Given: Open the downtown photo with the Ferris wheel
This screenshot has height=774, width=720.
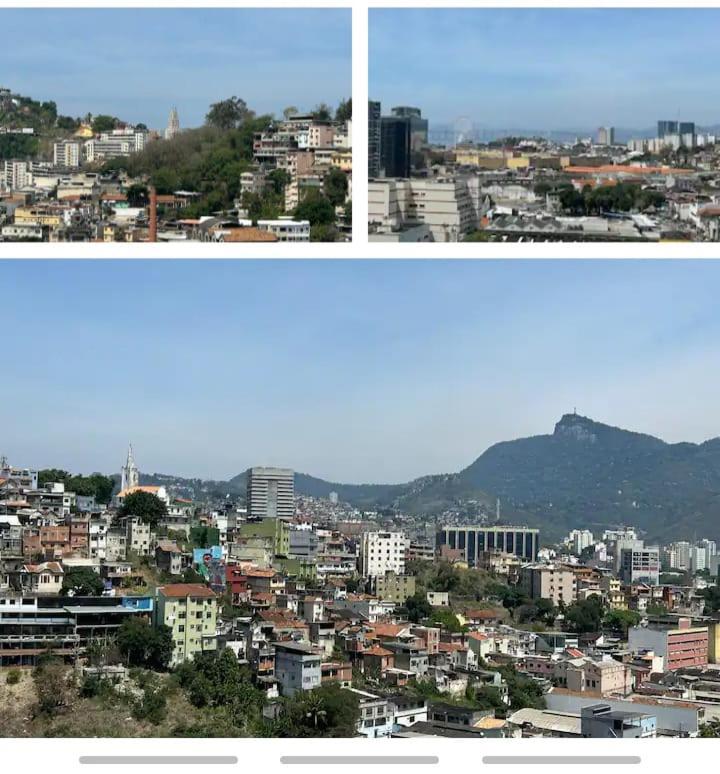Looking at the screenshot, I should tap(544, 125).
